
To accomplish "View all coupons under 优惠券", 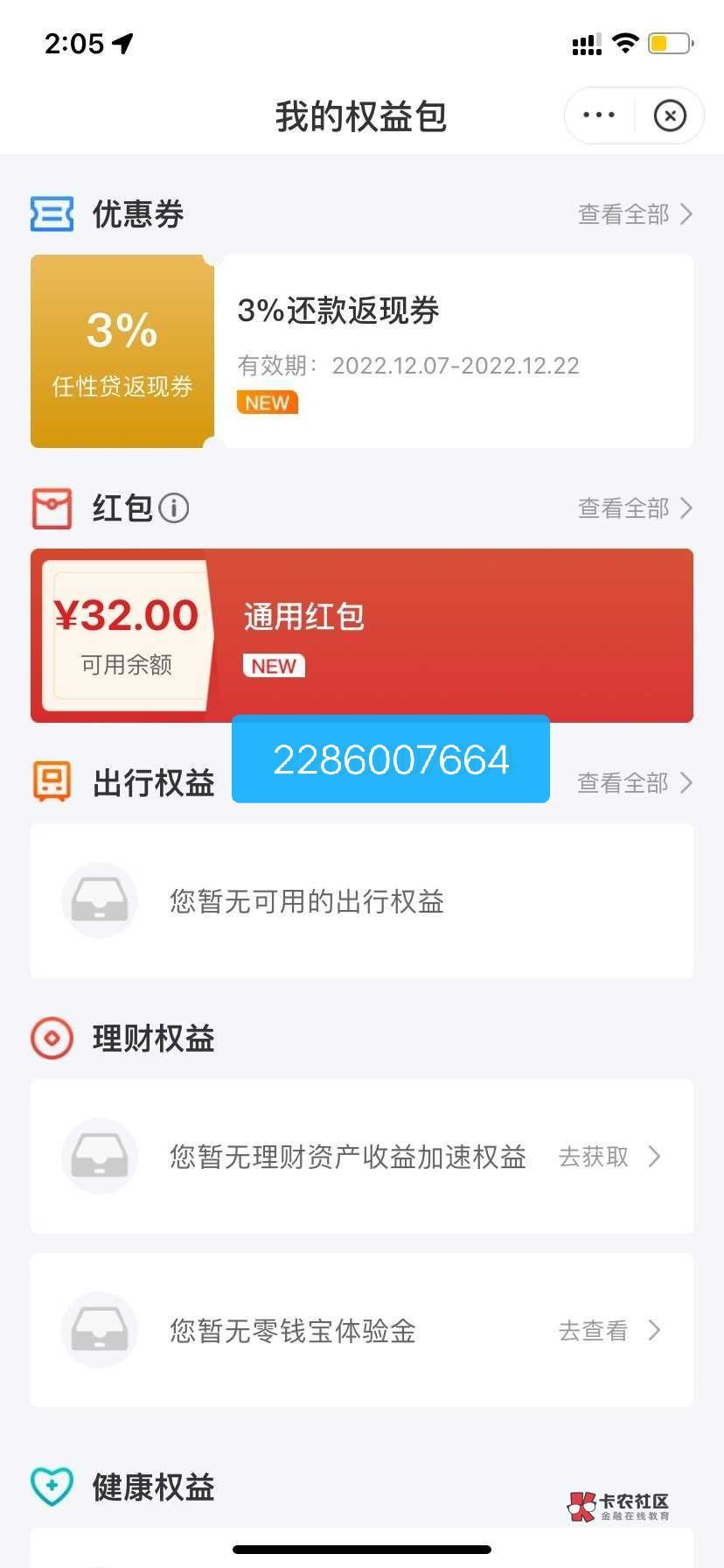I will point(635,214).
